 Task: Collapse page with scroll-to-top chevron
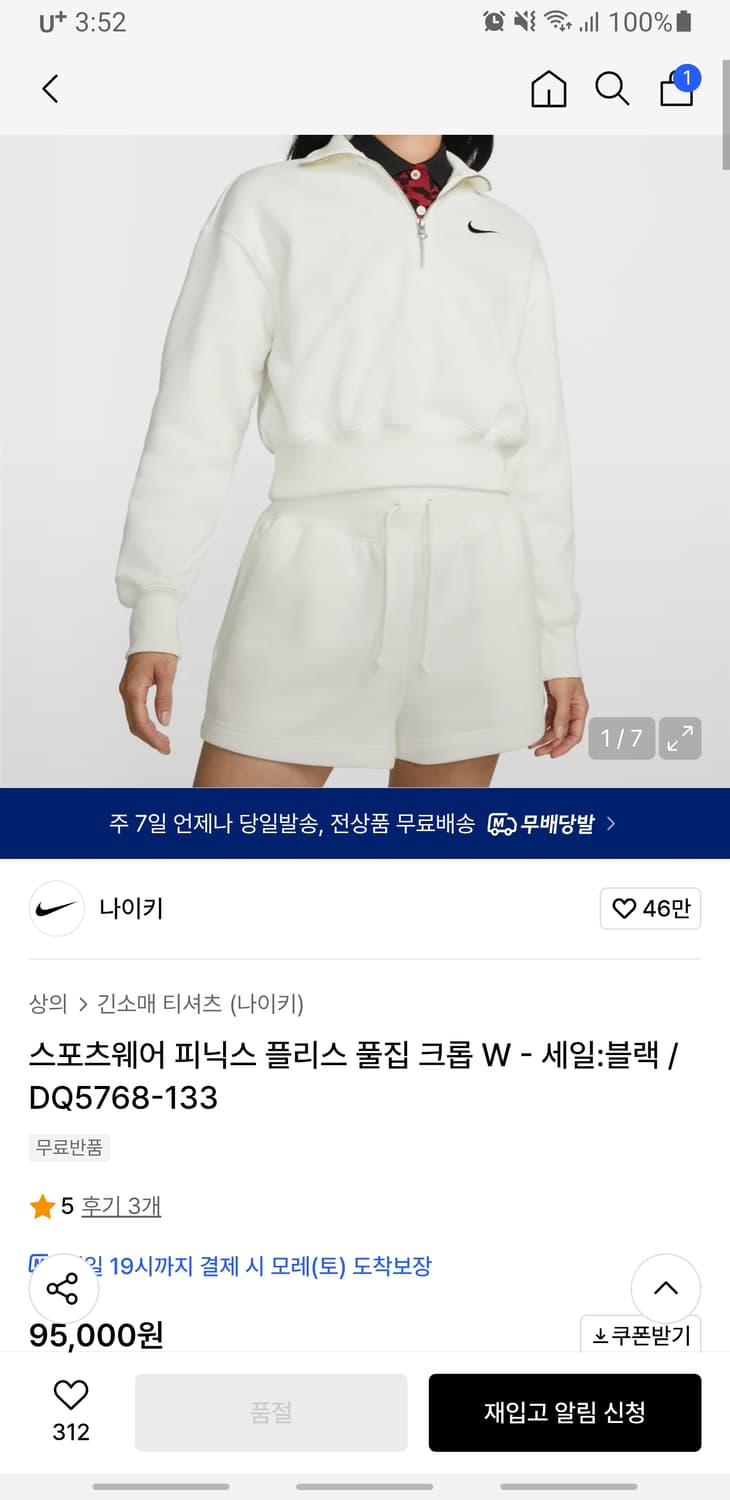[x=665, y=1289]
